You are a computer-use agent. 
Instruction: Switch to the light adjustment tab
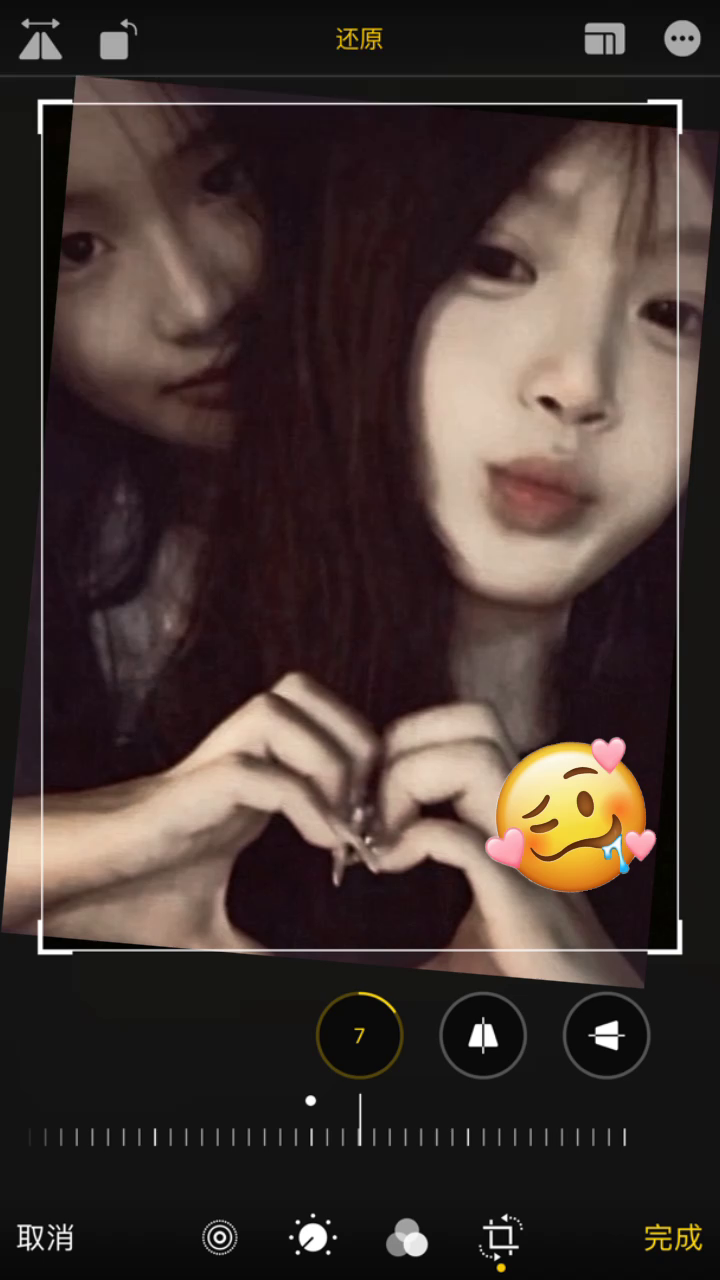click(x=313, y=1238)
